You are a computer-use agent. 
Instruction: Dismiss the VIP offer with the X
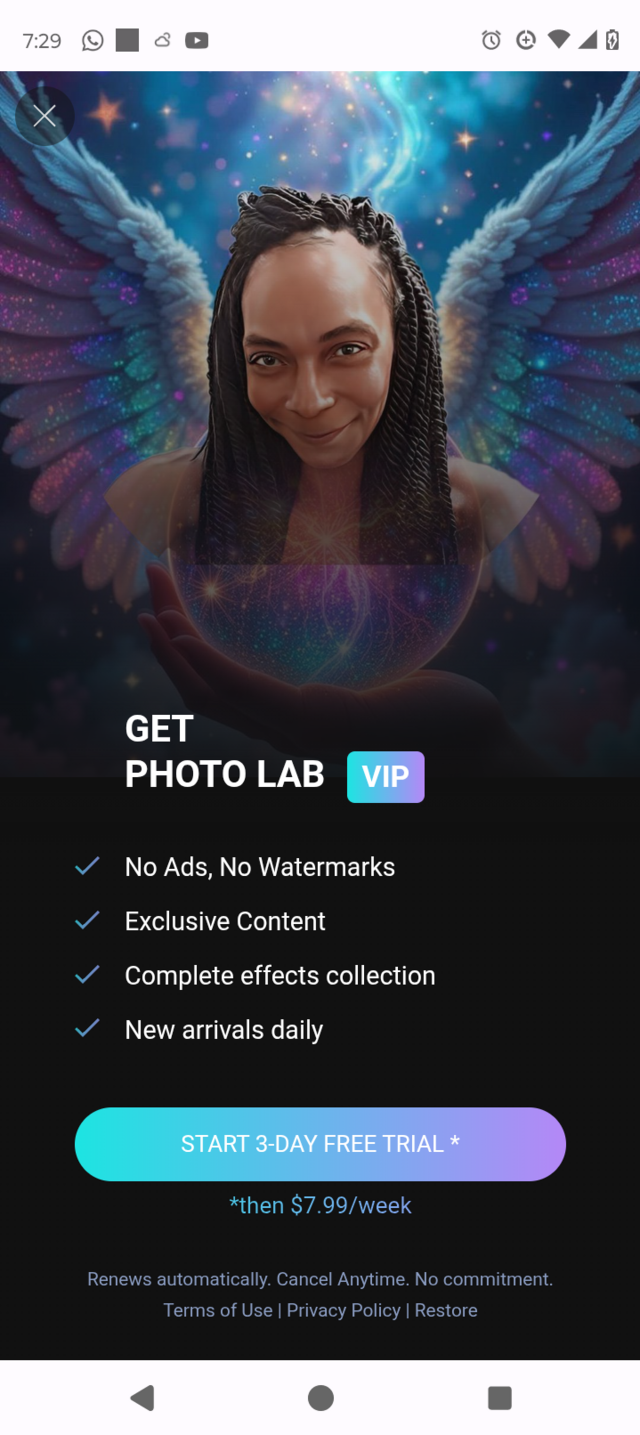(44, 117)
